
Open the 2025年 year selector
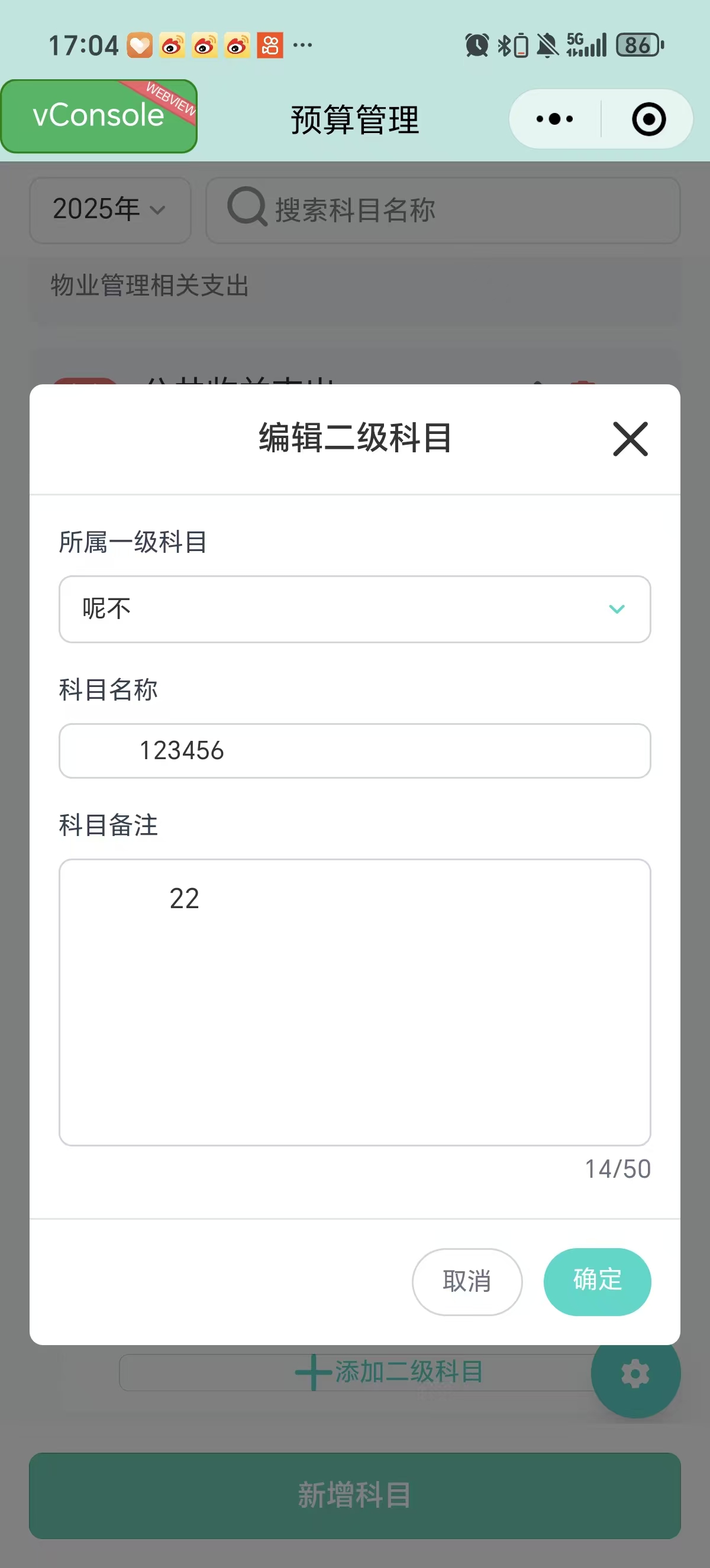click(108, 209)
